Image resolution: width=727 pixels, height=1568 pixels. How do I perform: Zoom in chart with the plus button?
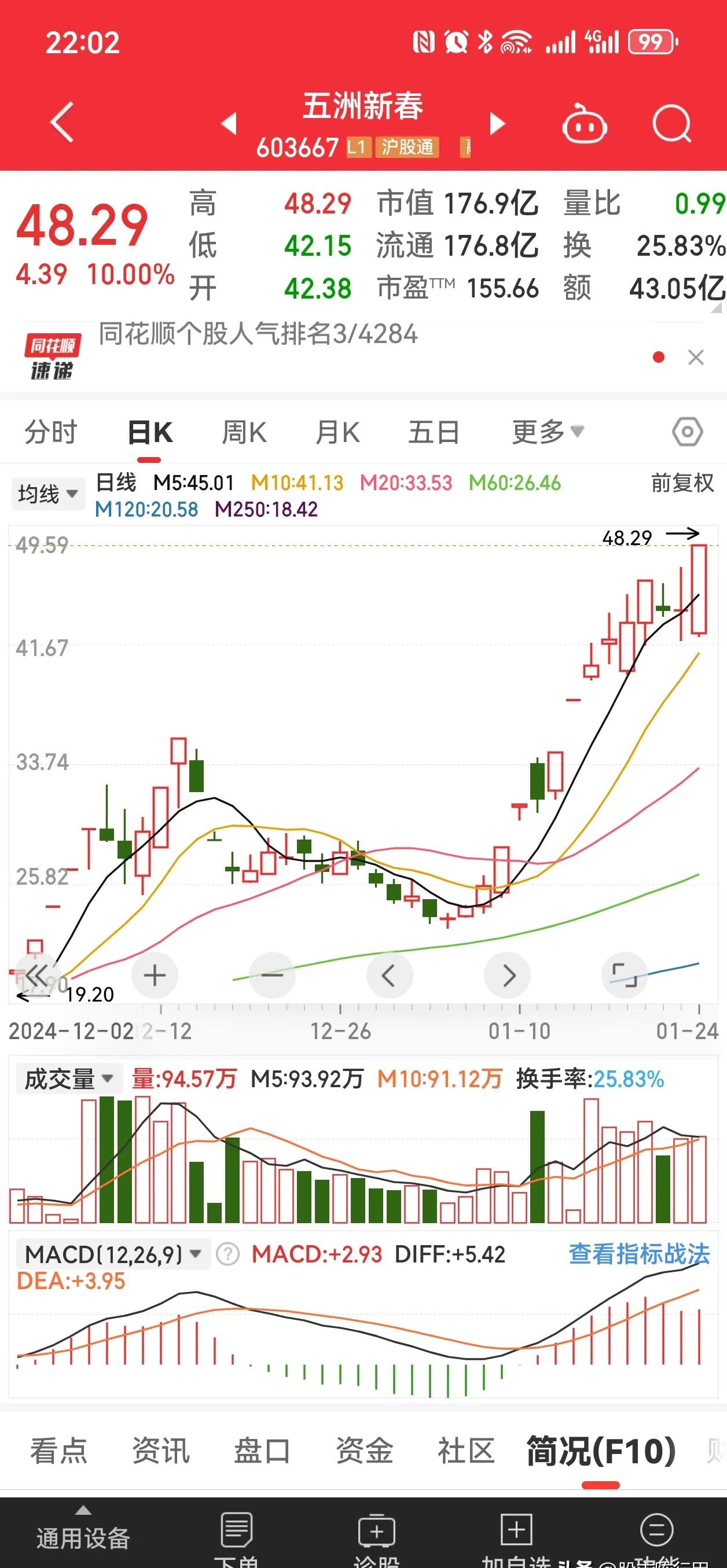[x=155, y=974]
